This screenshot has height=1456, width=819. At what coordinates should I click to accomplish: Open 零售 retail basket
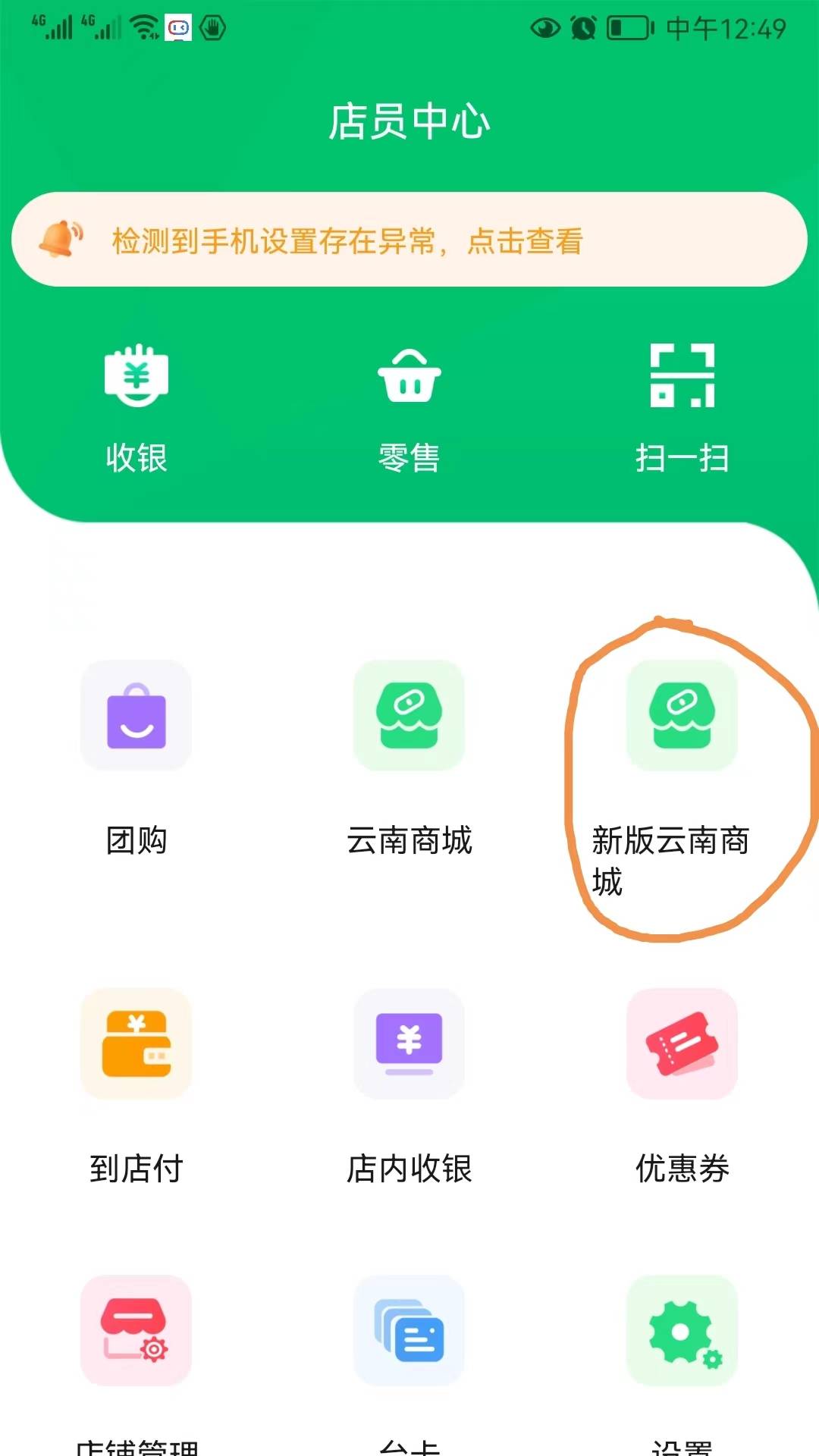[409, 409]
